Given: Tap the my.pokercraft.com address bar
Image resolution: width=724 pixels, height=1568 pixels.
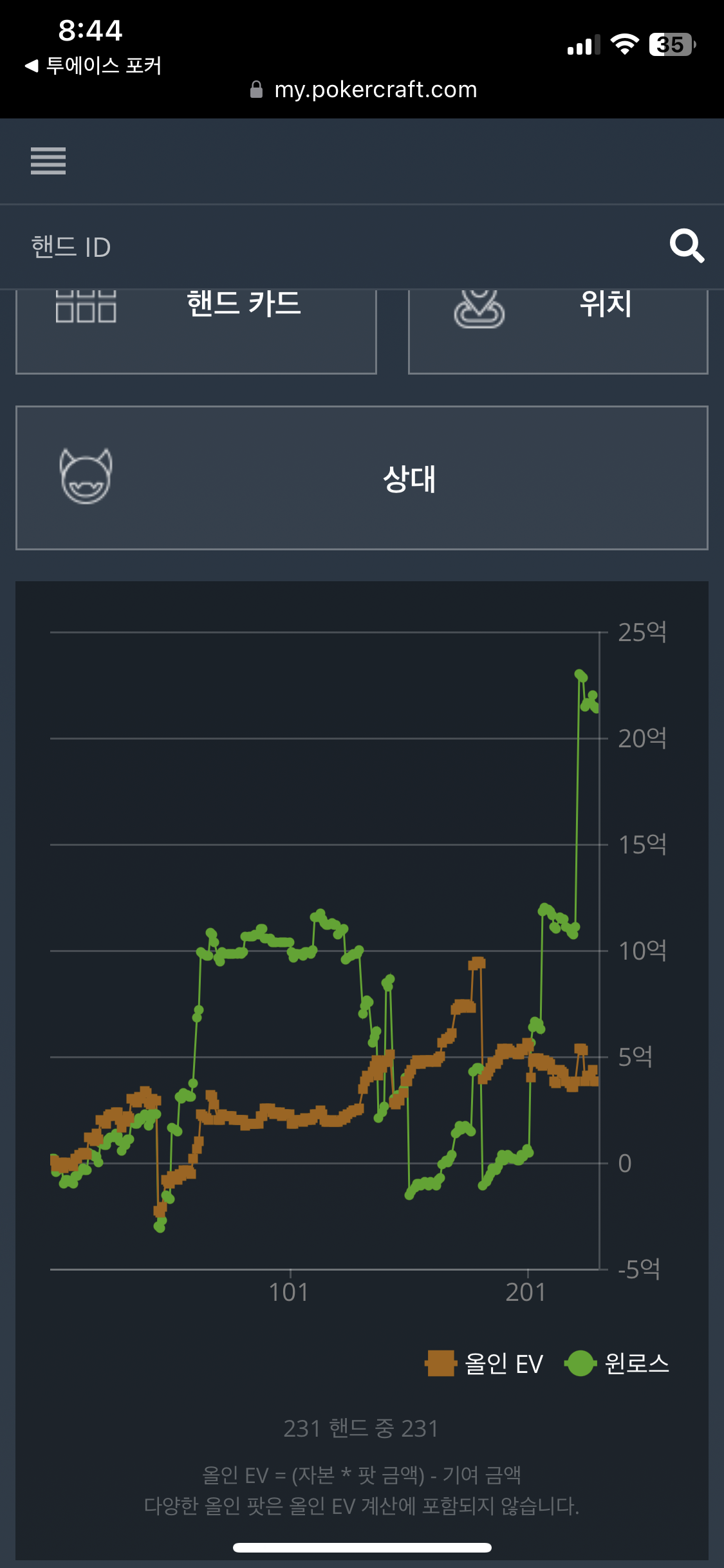Looking at the screenshot, I should pos(364,89).
